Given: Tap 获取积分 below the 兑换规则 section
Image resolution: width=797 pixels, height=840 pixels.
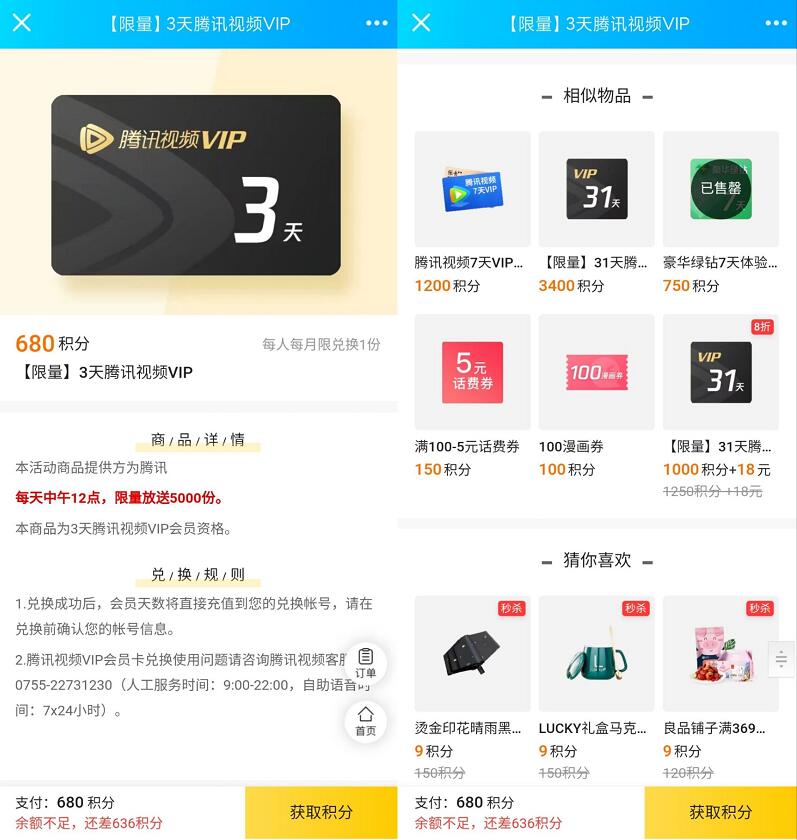Looking at the screenshot, I should click(321, 812).
